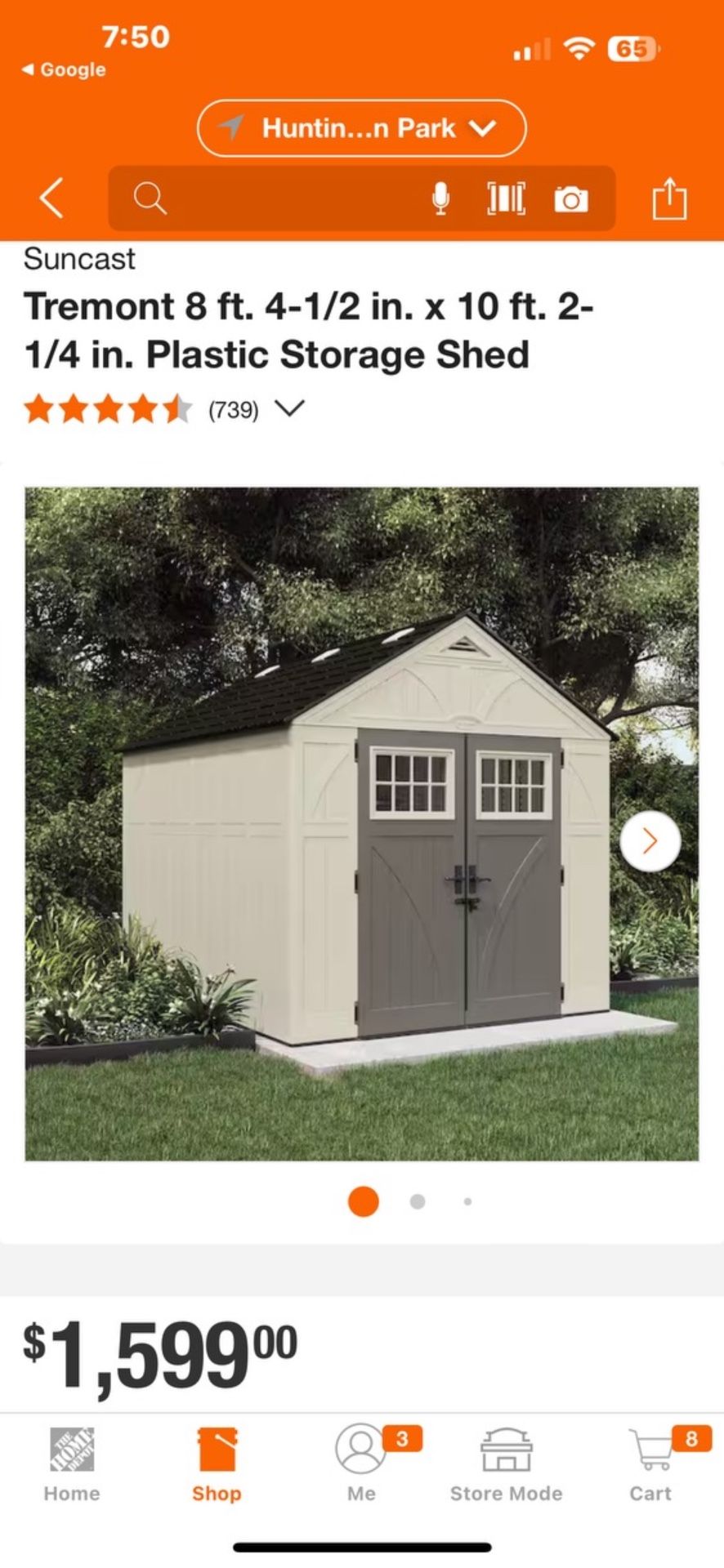Viewport: 724px width, 1568px height.
Task: Go back to the previous page
Action: click(x=51, y=198)
